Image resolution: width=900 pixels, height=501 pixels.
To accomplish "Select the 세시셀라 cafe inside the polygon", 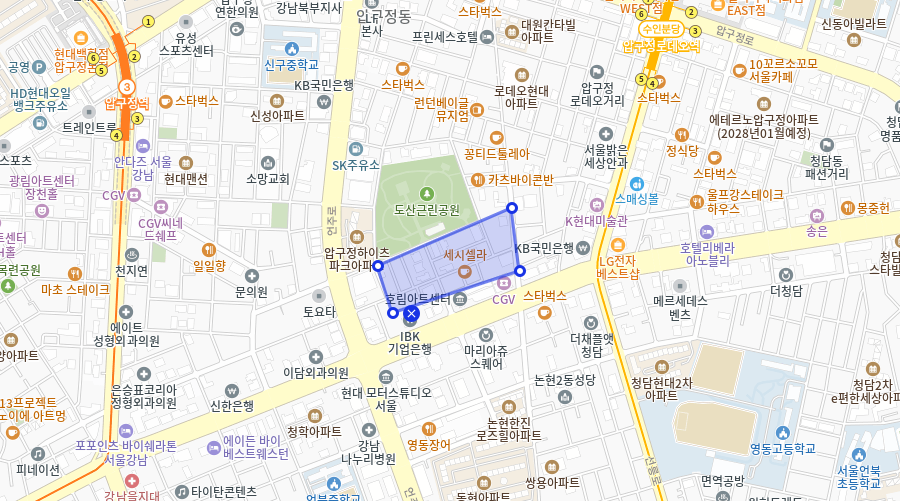I will 464,271.
